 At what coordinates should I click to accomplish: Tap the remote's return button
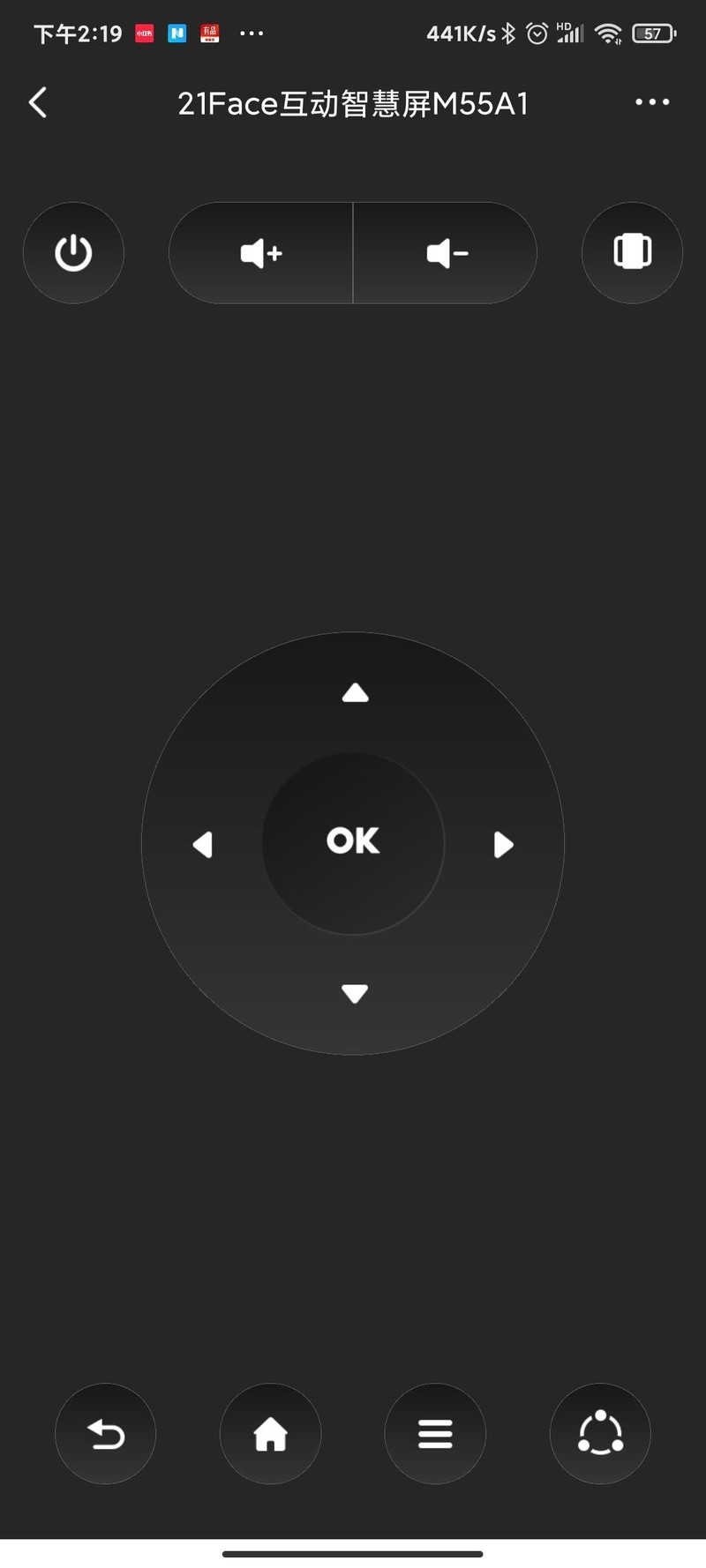106,1434
